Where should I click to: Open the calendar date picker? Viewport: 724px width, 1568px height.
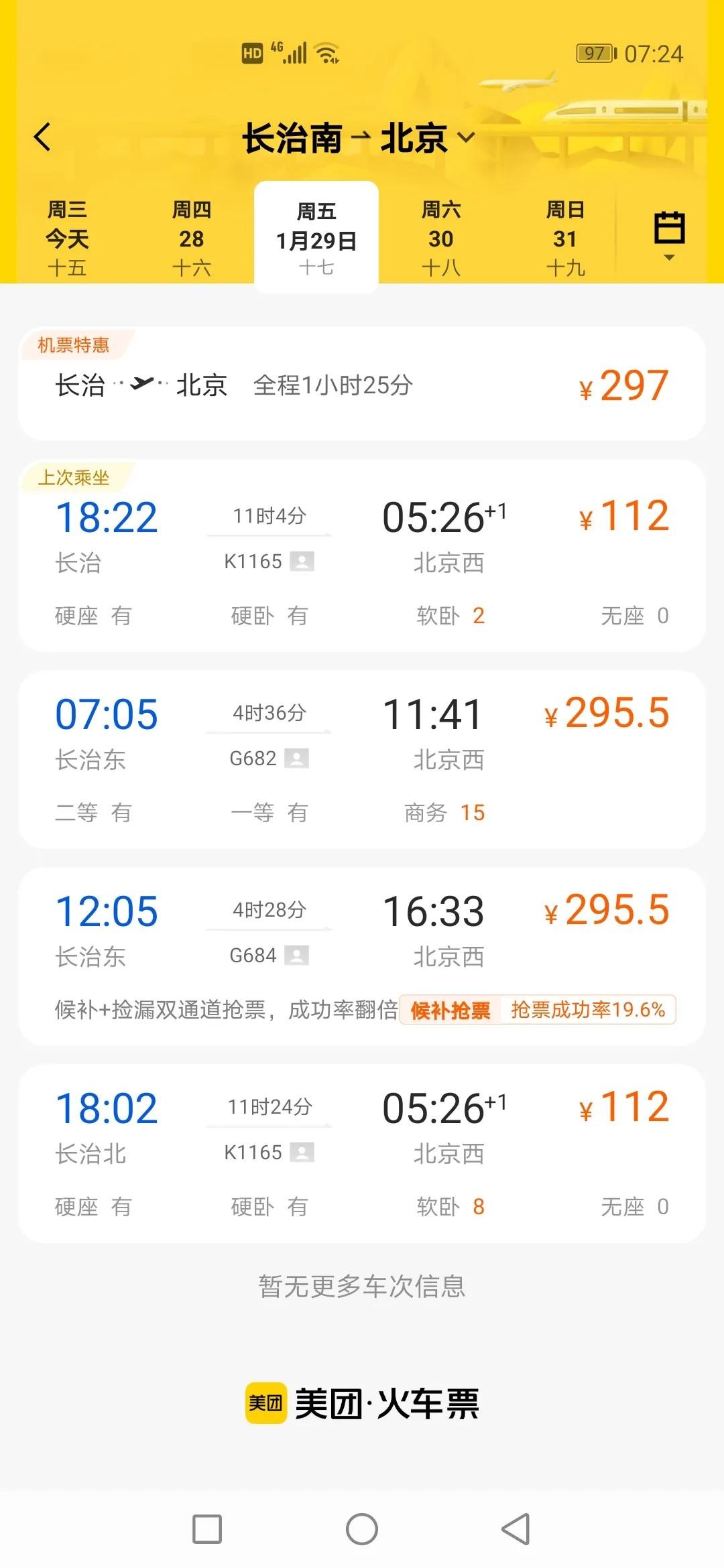coord(669,236)
